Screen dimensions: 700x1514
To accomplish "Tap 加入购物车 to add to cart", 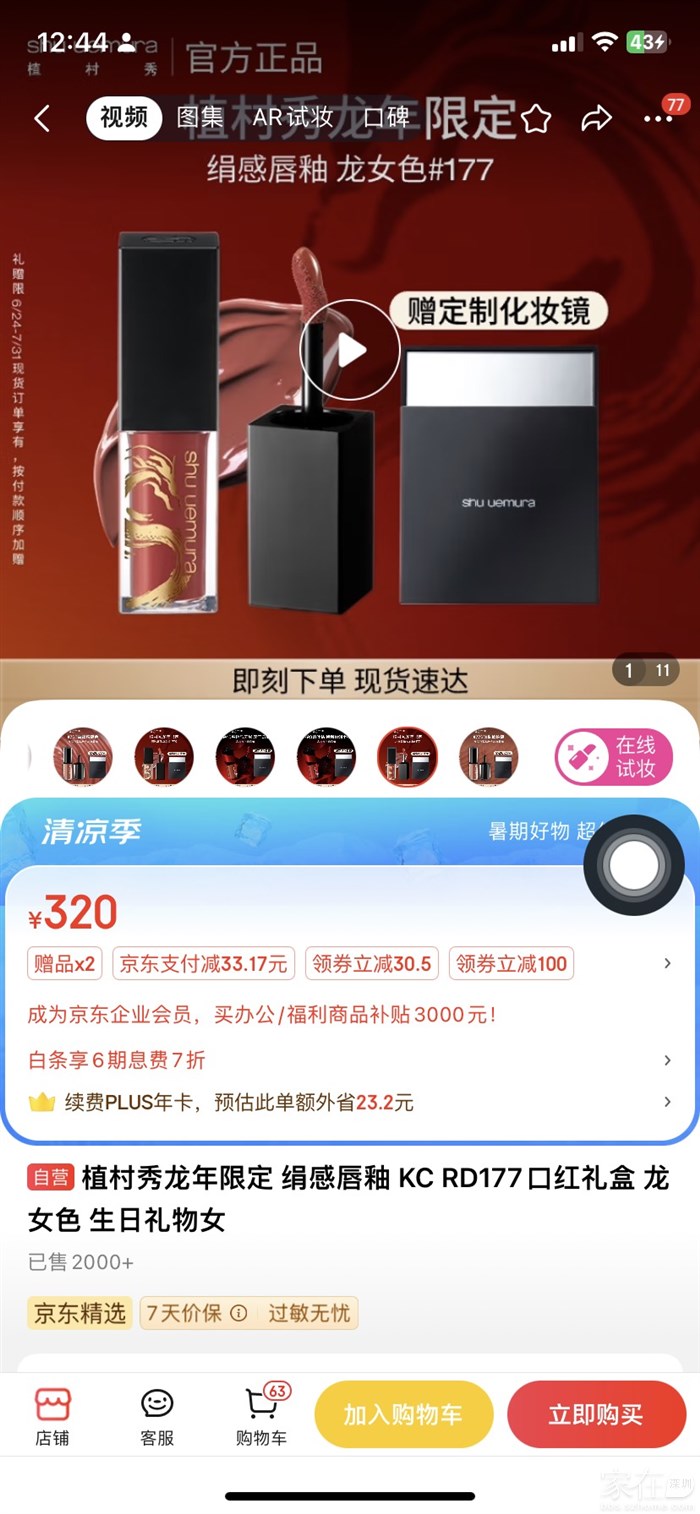I will click(x=403, y=1414).
